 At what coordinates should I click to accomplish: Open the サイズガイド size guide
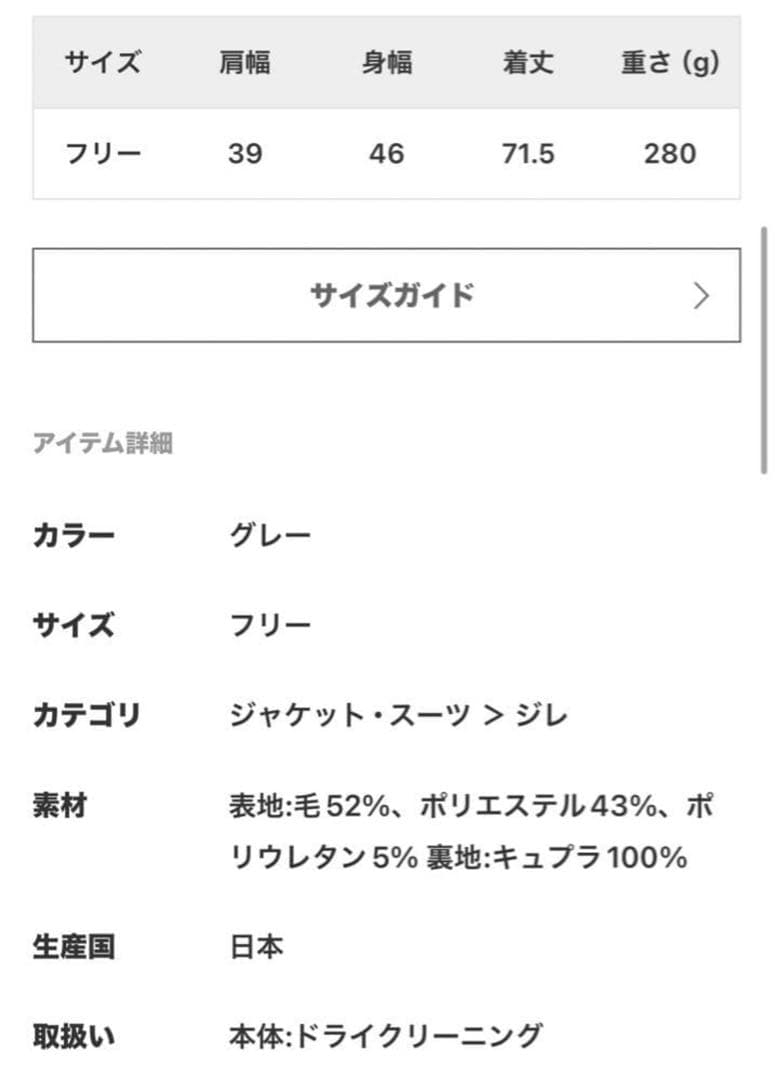388,295
